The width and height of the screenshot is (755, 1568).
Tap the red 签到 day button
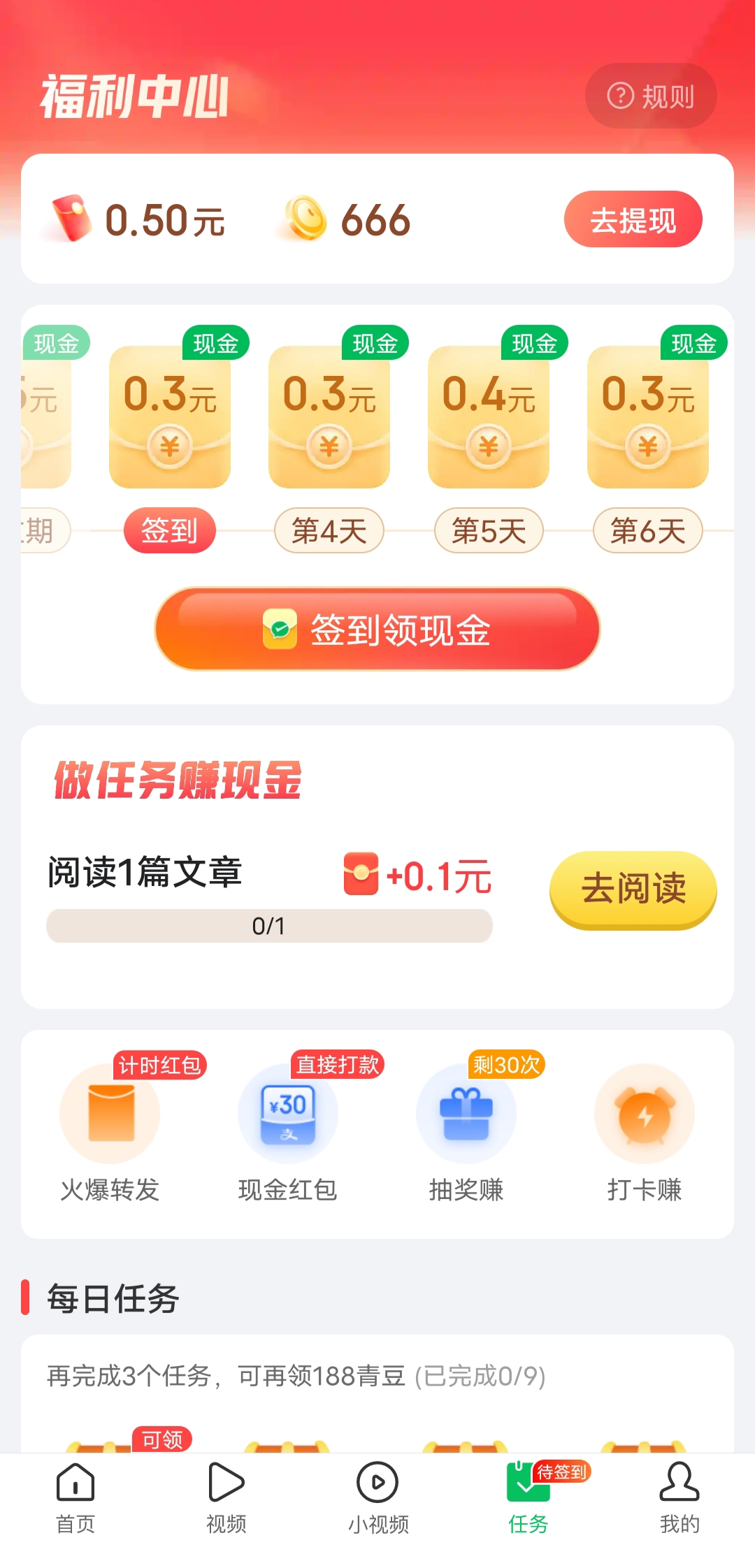coord(170,530)
